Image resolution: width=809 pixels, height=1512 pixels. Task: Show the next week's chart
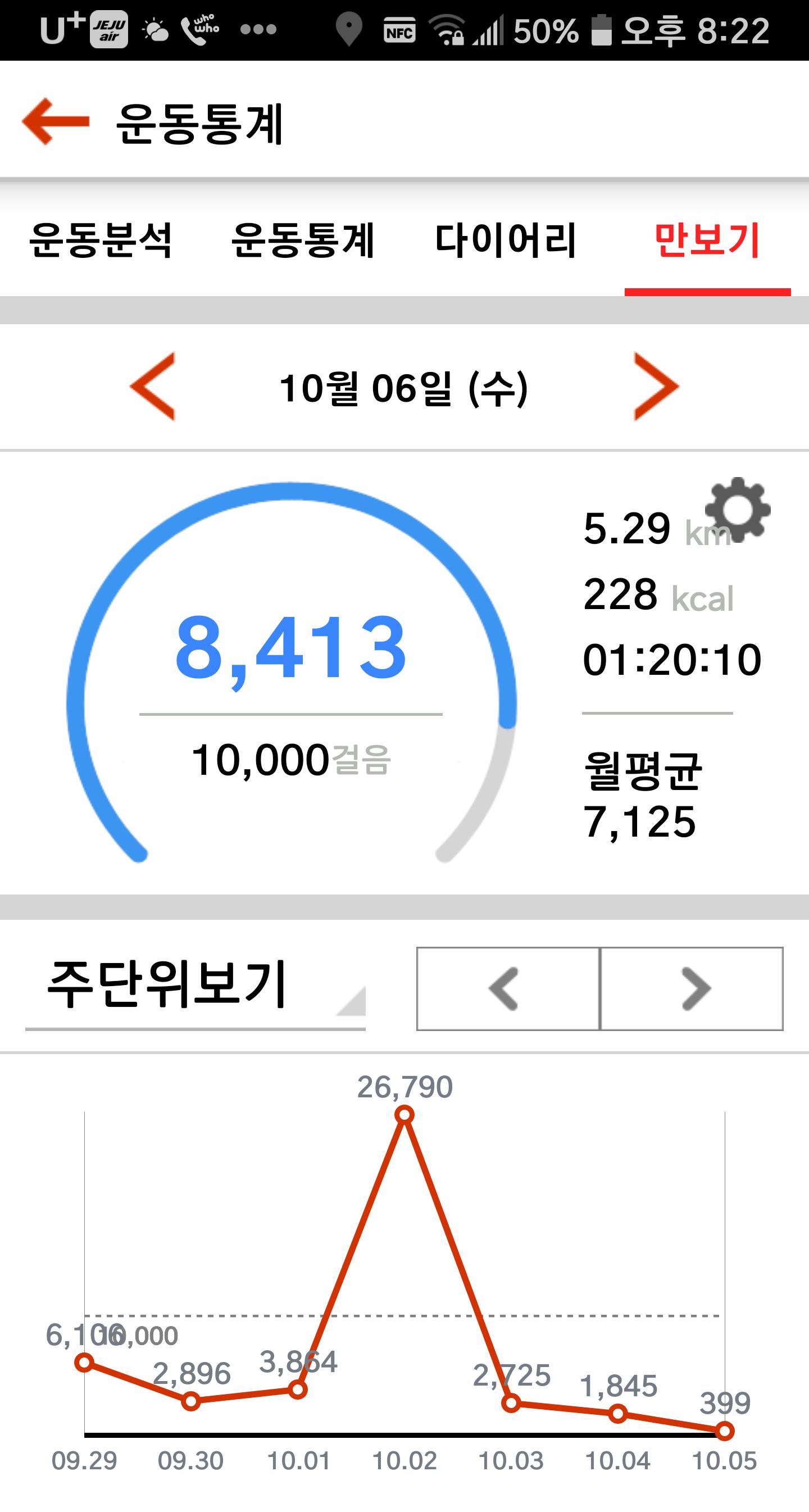pos(692,988)
